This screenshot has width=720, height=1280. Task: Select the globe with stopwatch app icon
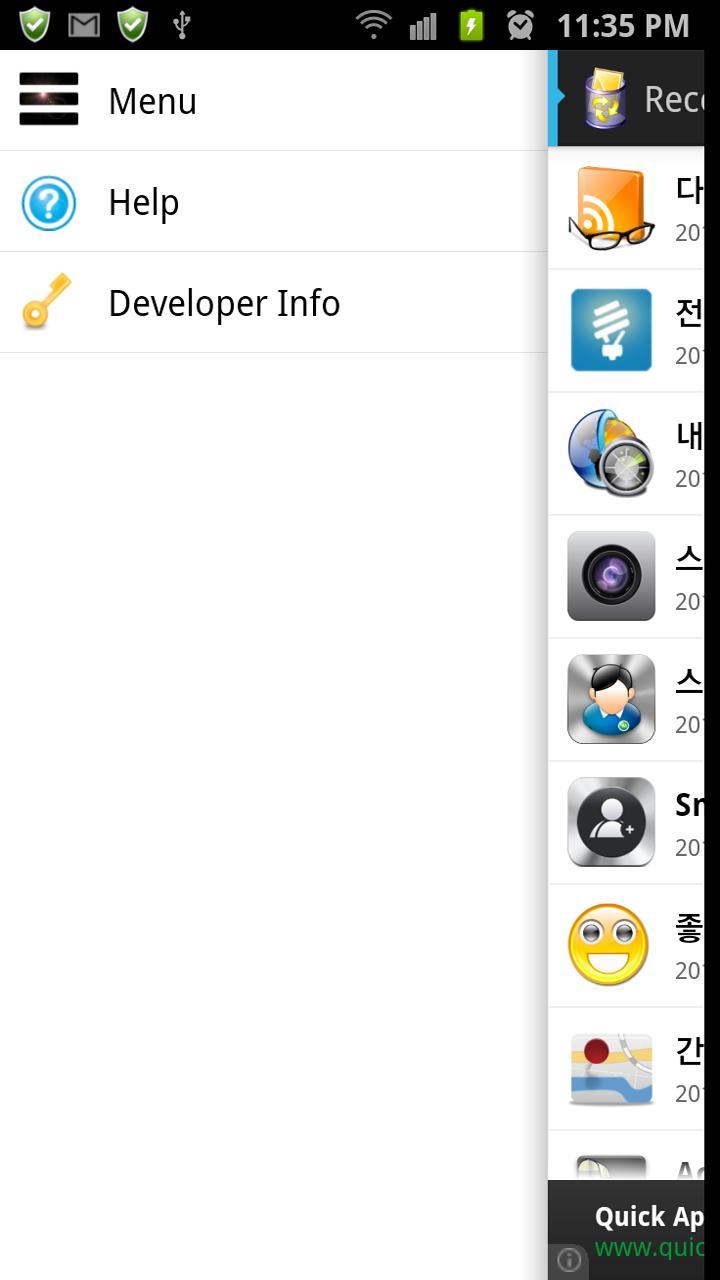click(x=610, y=452)
